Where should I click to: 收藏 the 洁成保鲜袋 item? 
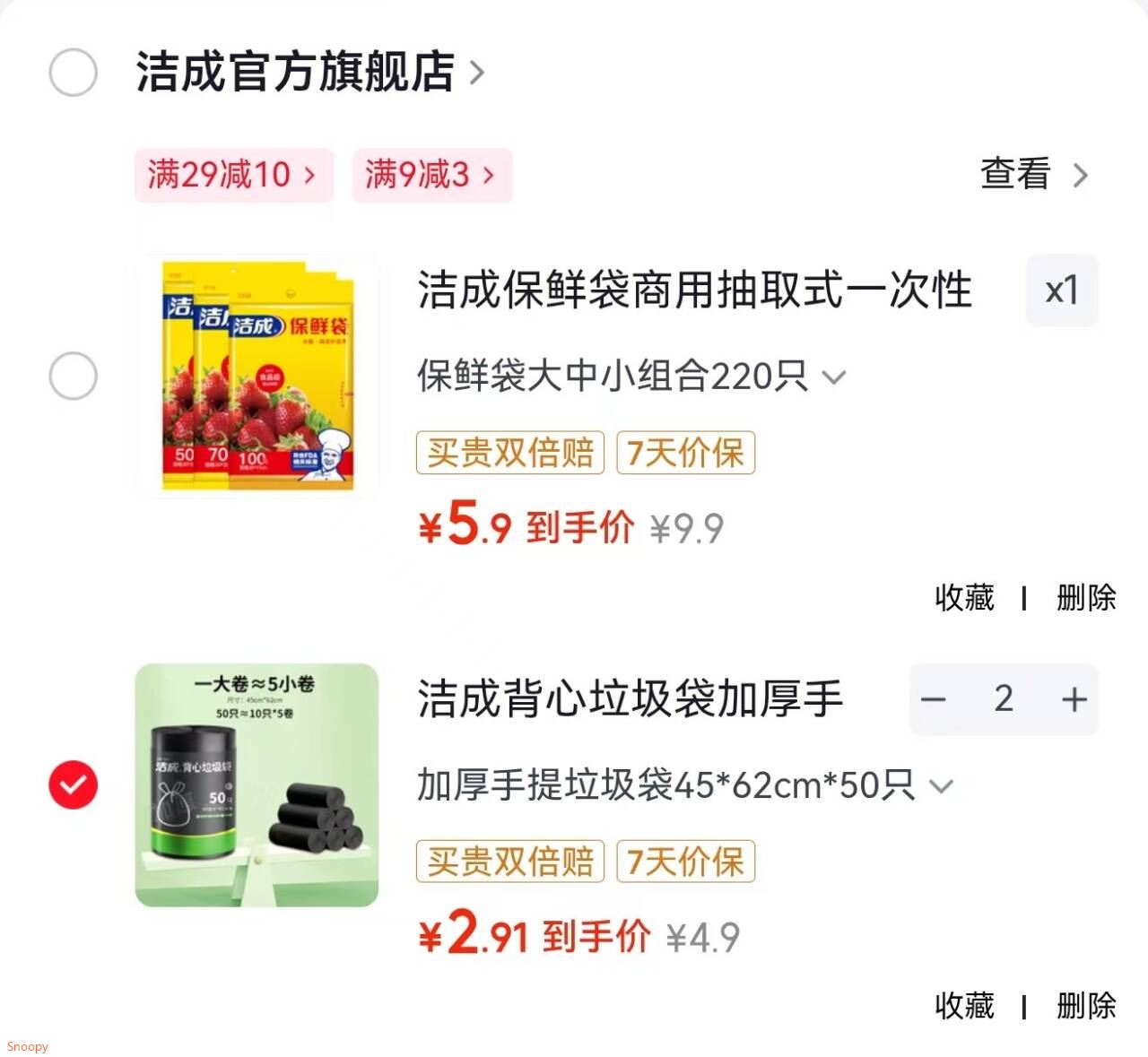point(964,597)
